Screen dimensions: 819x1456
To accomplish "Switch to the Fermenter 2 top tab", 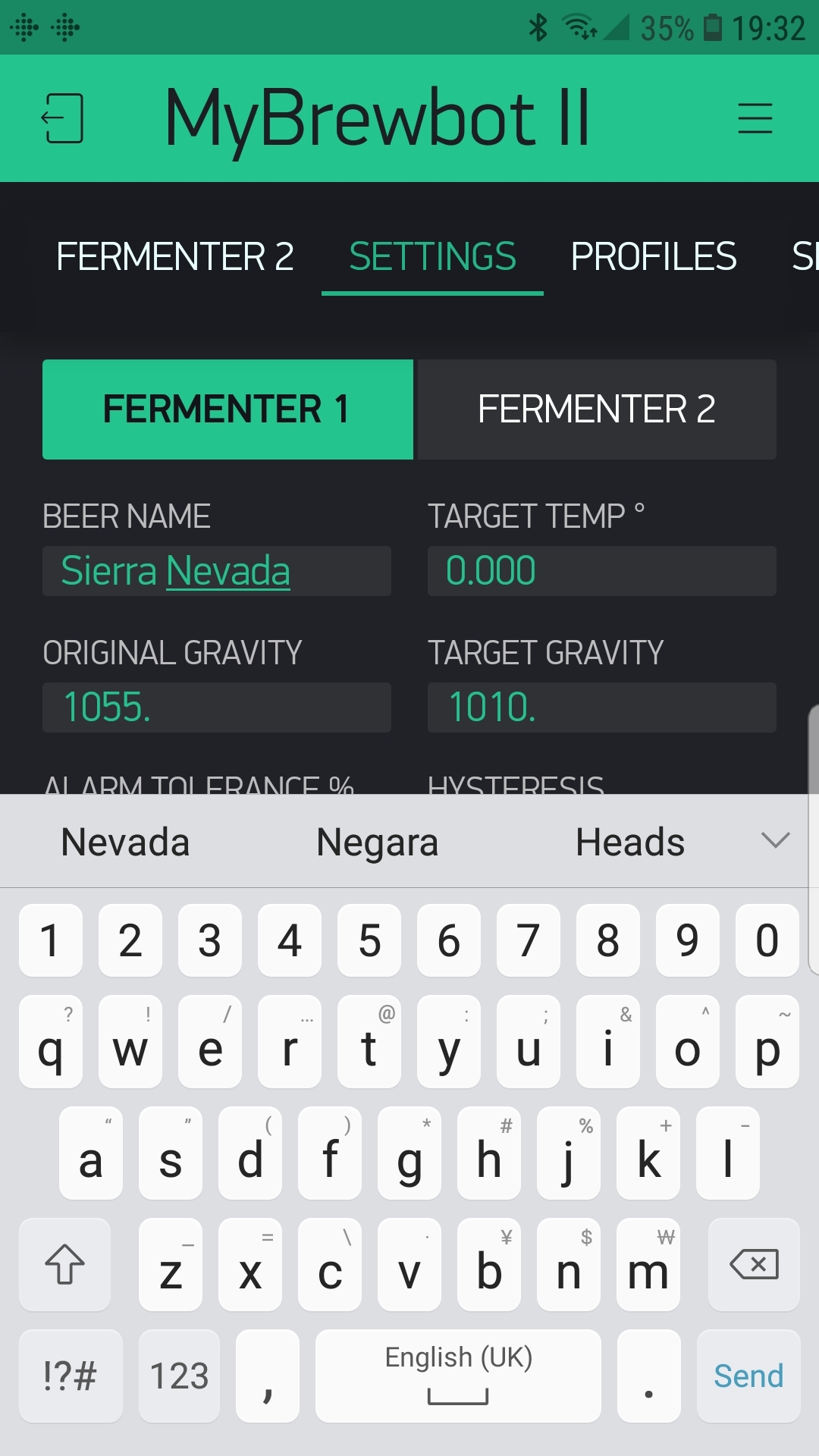I will click(174, 256).
